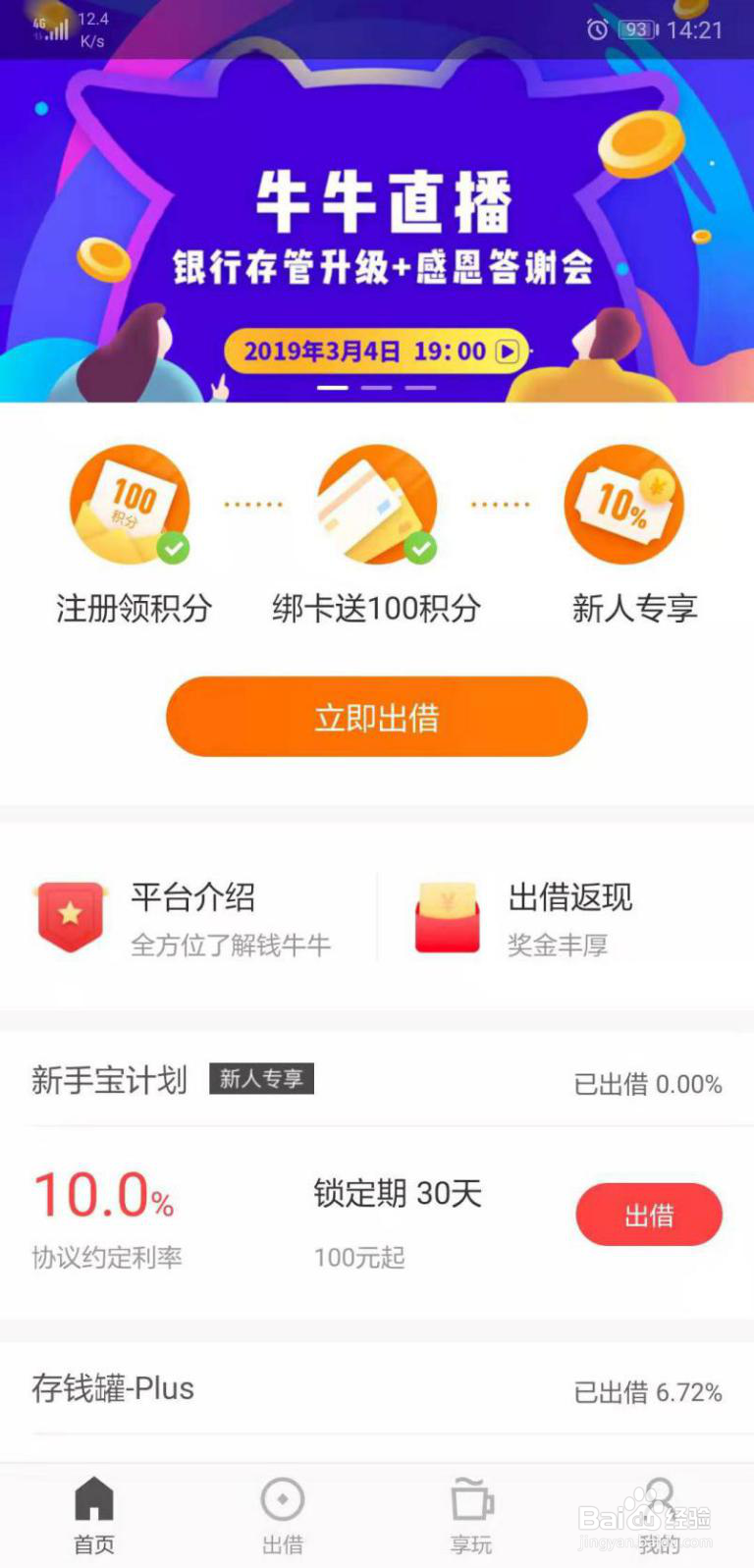This screenshot has width=754, height=1568.
Task: Open the 新手宝计划 product entry
Action: pyautogui.click(x=108, y=1081)
